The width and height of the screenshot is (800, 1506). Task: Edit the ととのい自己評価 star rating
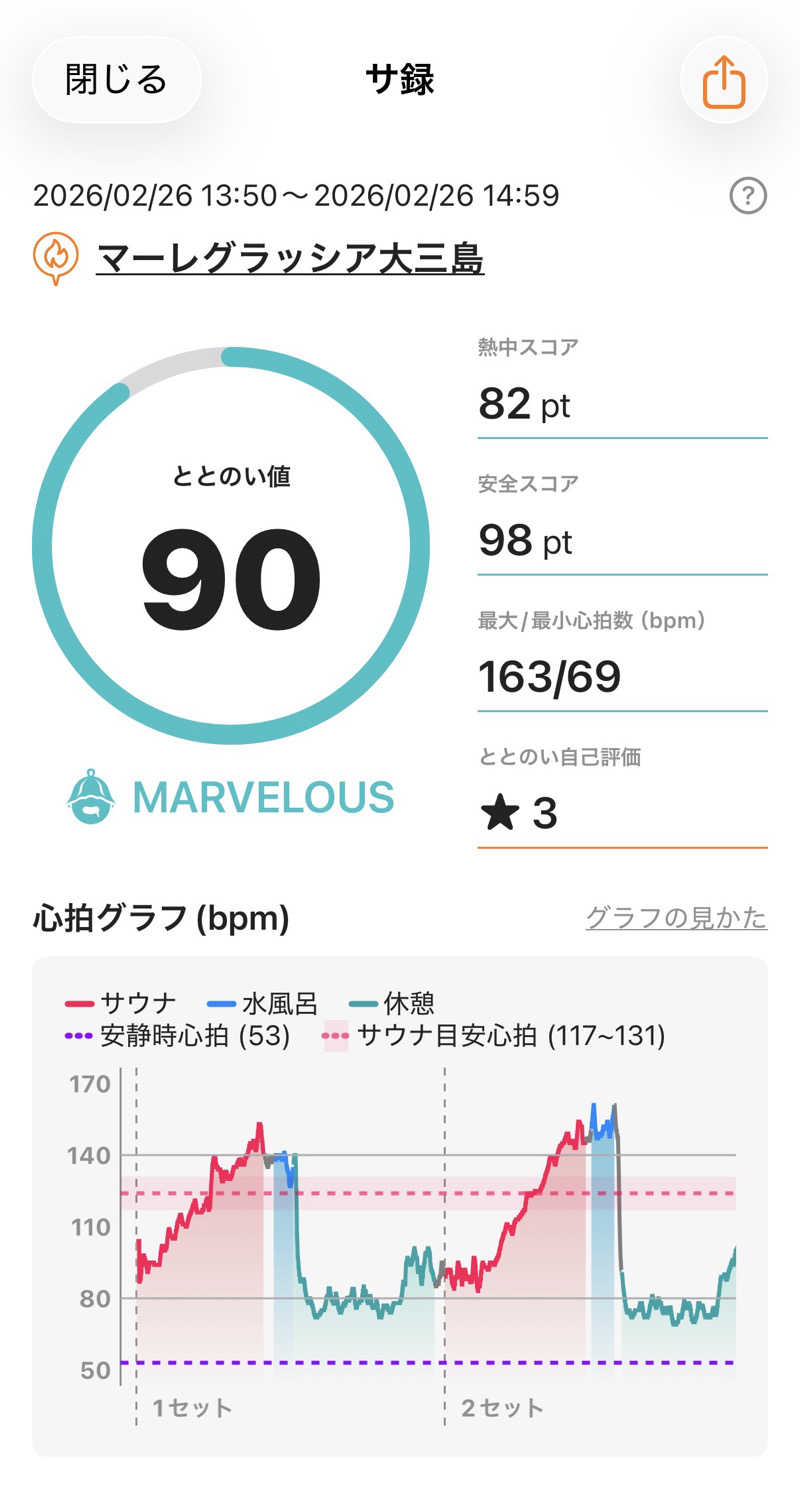621,814
